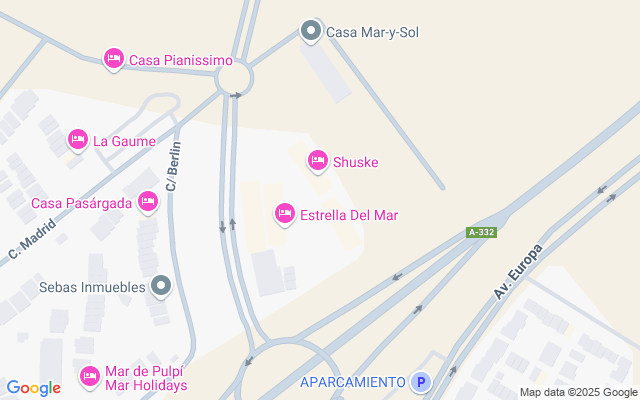640x400 pixels.
Task: Tap the La Gaume hotel pin
Action: (78, 141)
